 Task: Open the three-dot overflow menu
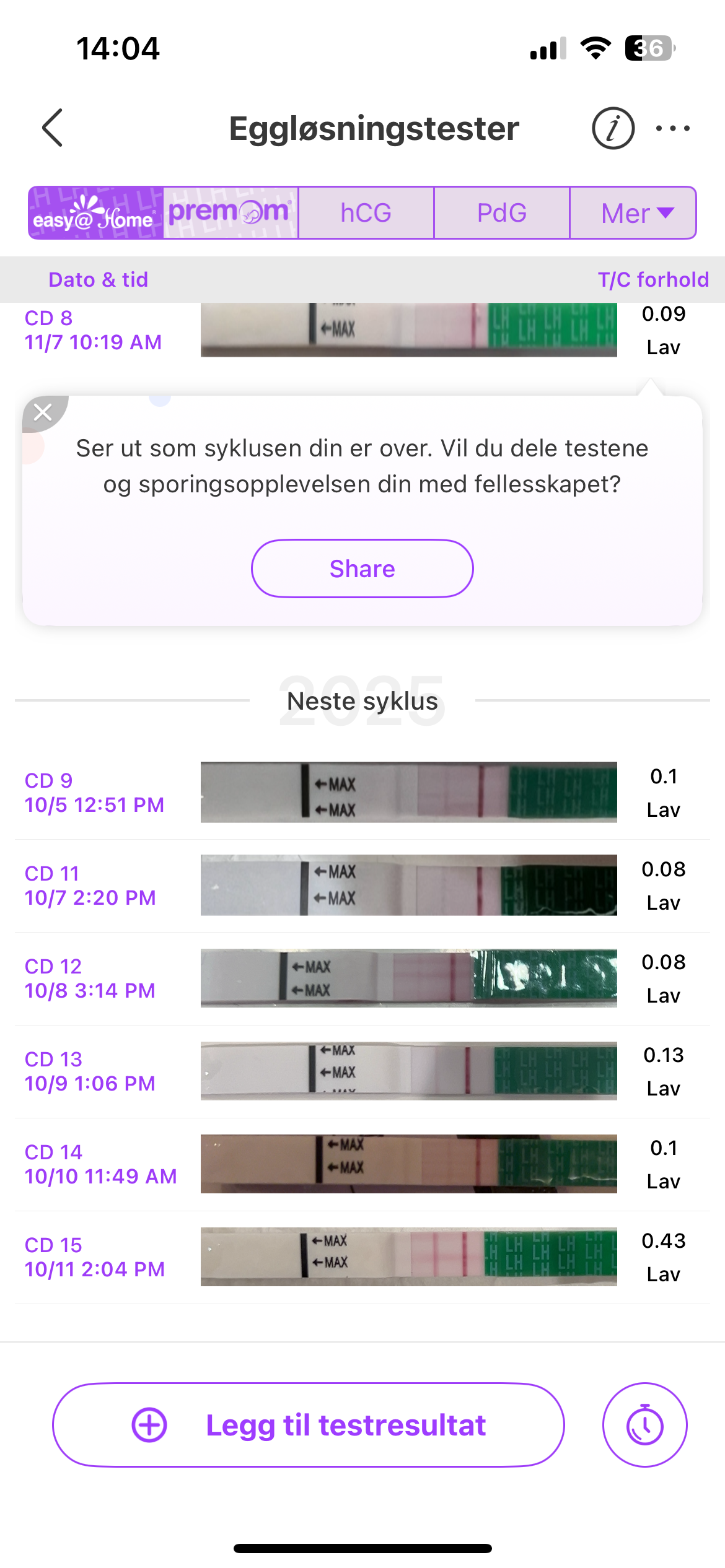672,128
